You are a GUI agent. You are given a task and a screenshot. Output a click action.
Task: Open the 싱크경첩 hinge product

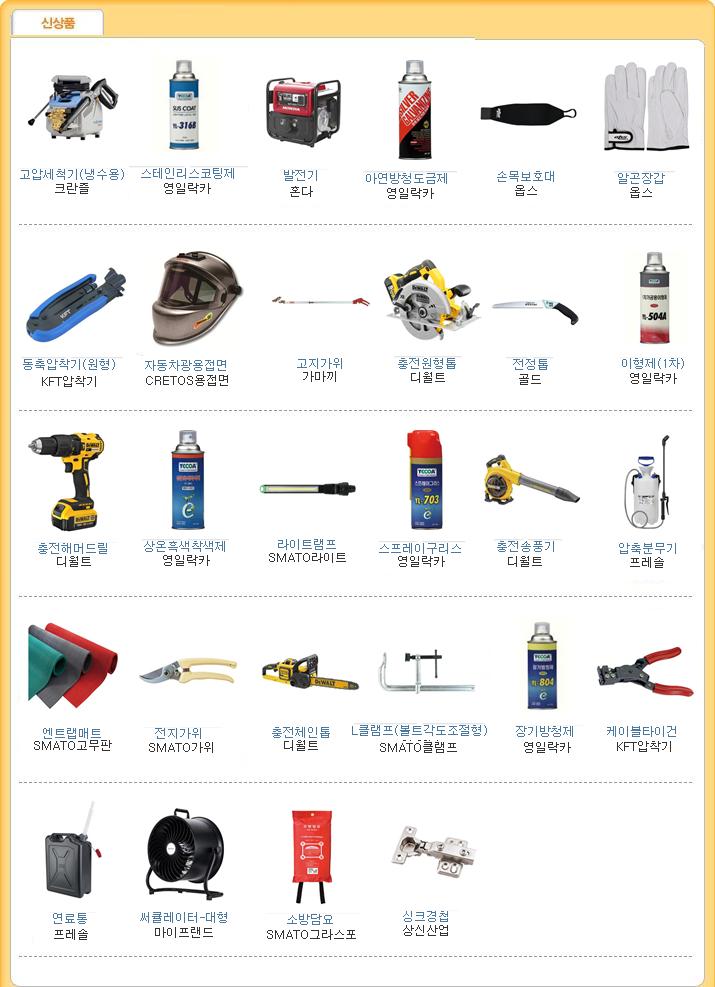425,916
